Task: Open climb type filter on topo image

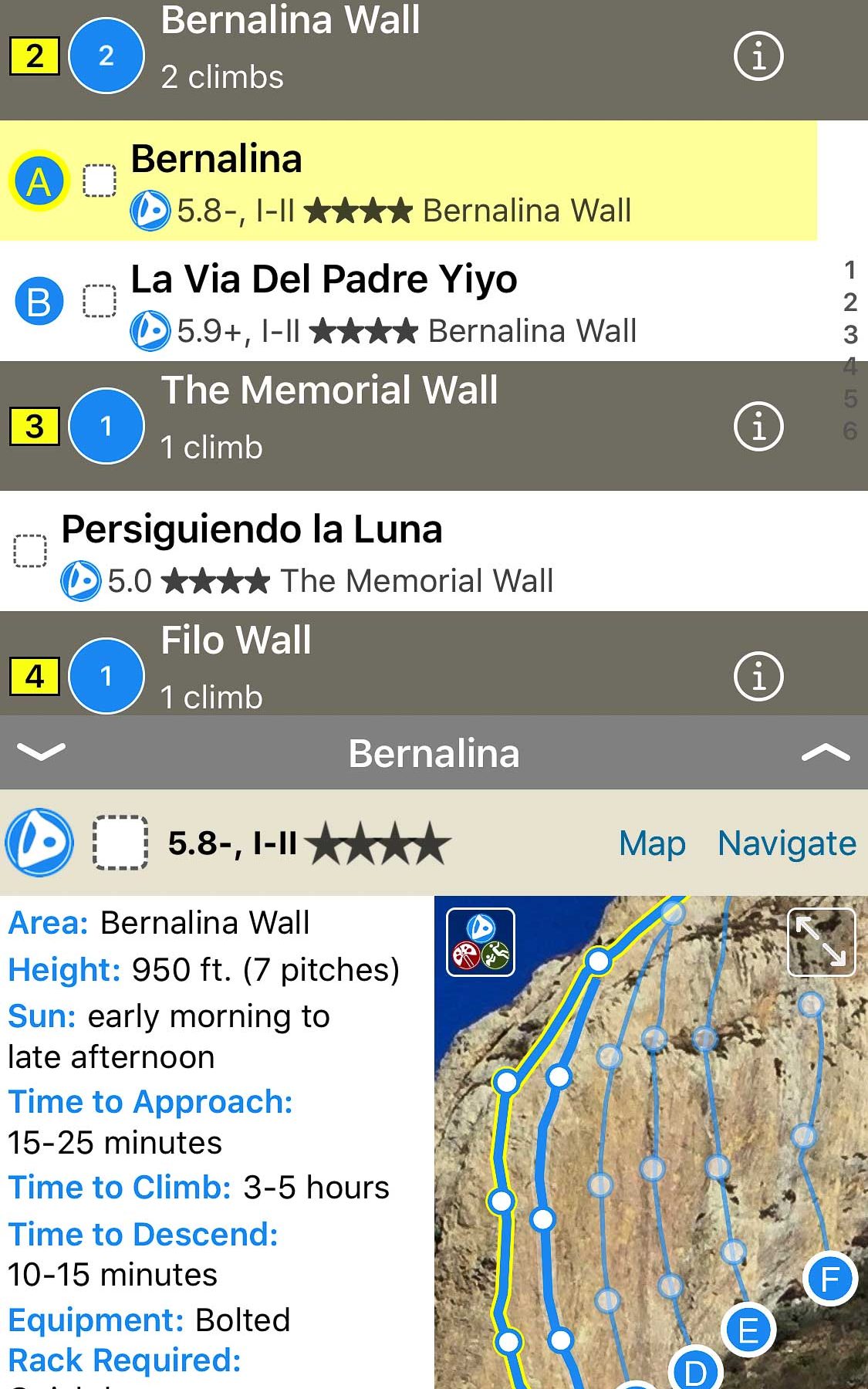Action: 481,942
